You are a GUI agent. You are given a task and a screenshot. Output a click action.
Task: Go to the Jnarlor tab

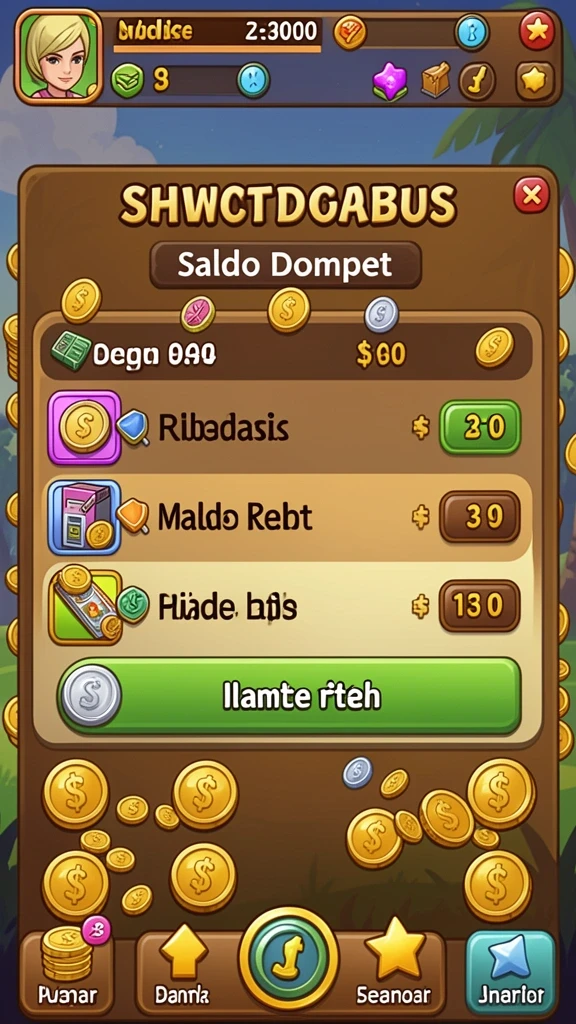511,965
